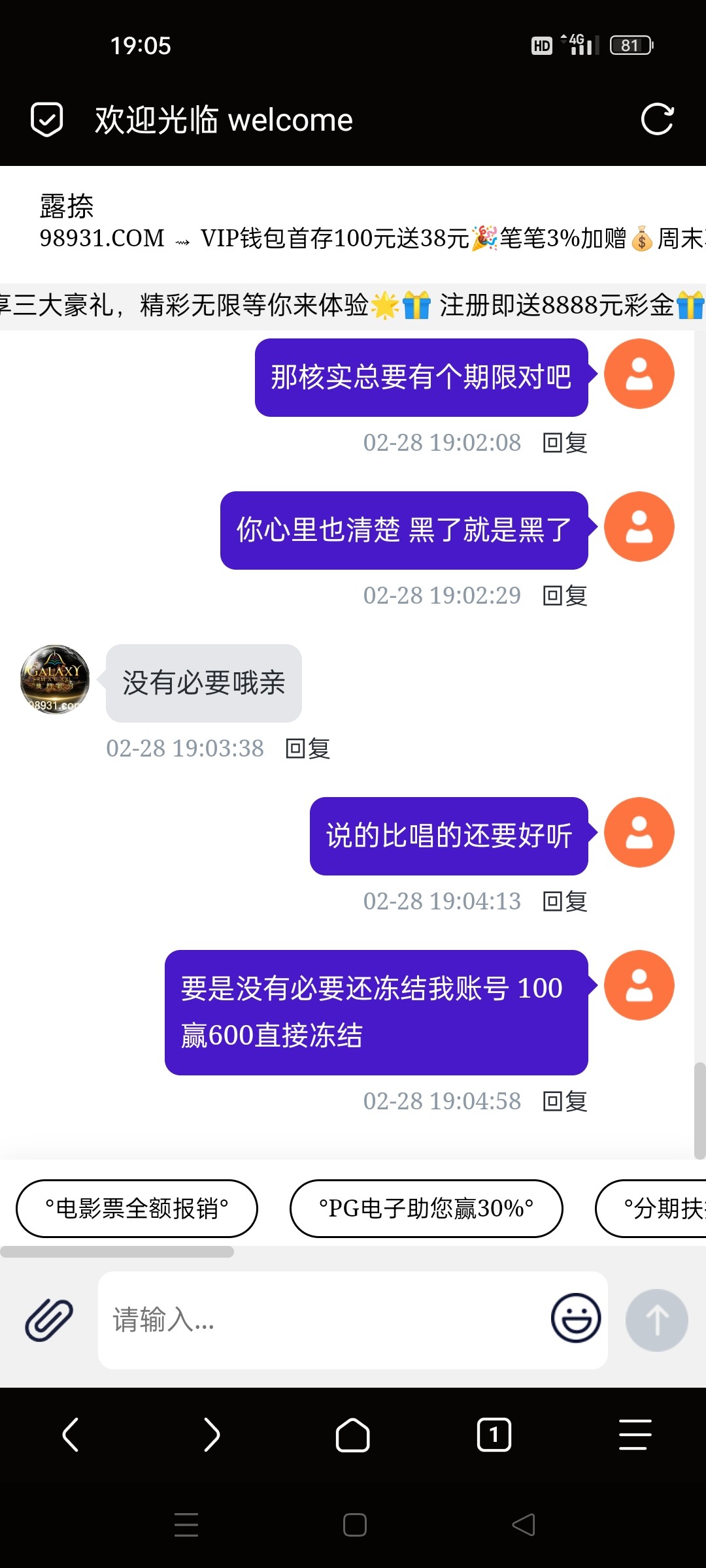Open the browser tabs showing count 1
This screenshot has height=1568, width=706.
tap(494, 1435)
